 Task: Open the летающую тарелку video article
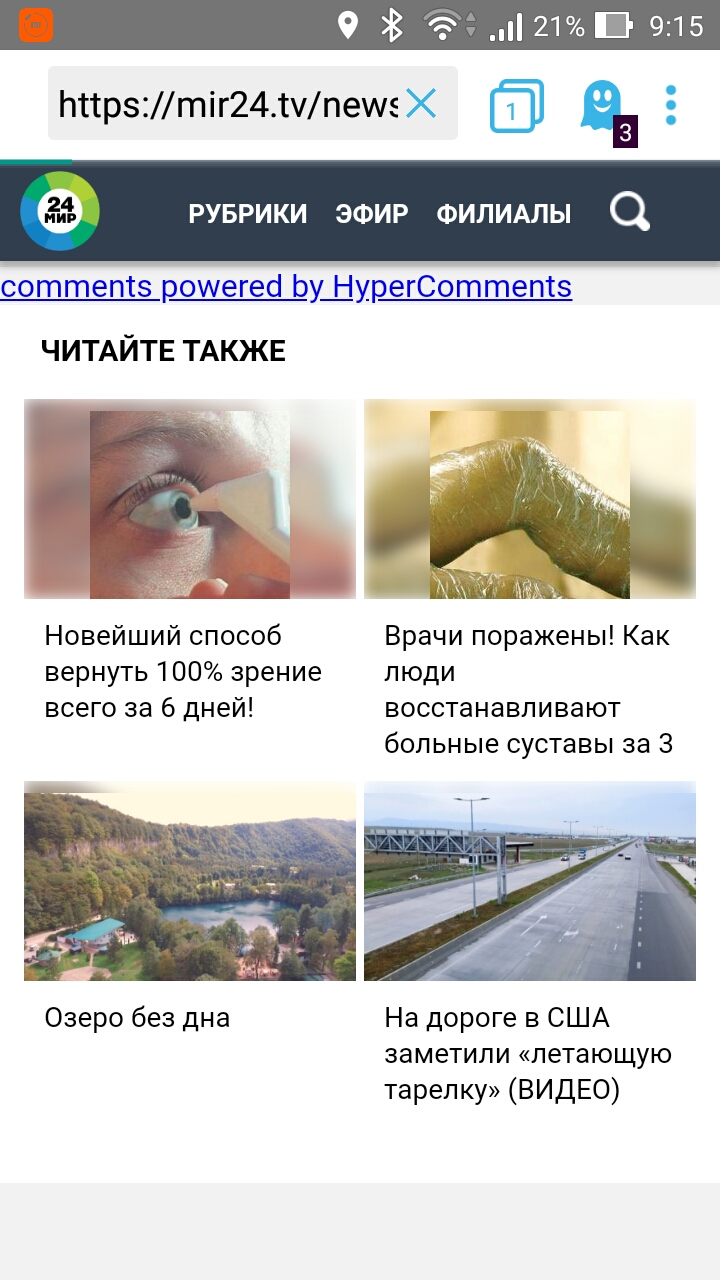click(528, 1053)
